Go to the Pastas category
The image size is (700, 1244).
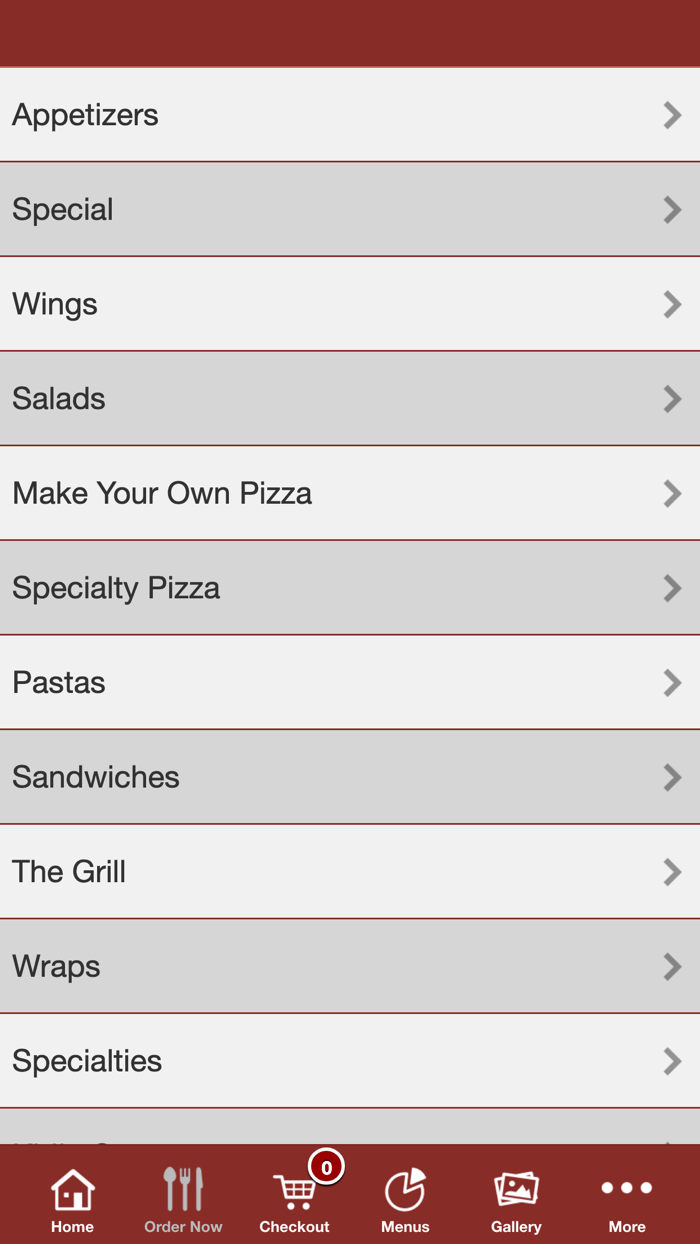point(350,682)
